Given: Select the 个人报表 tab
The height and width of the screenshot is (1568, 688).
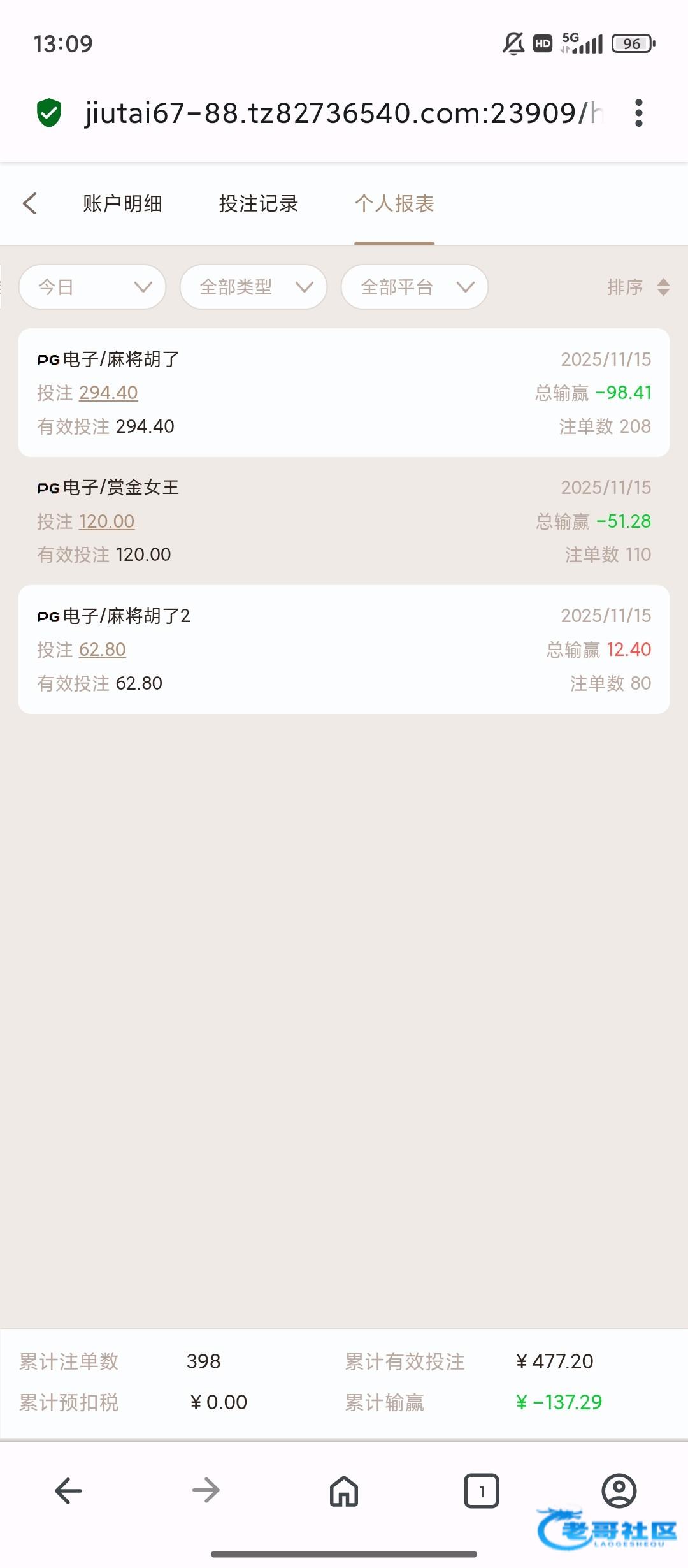Looking at the screenshot, I should point(394,203).
